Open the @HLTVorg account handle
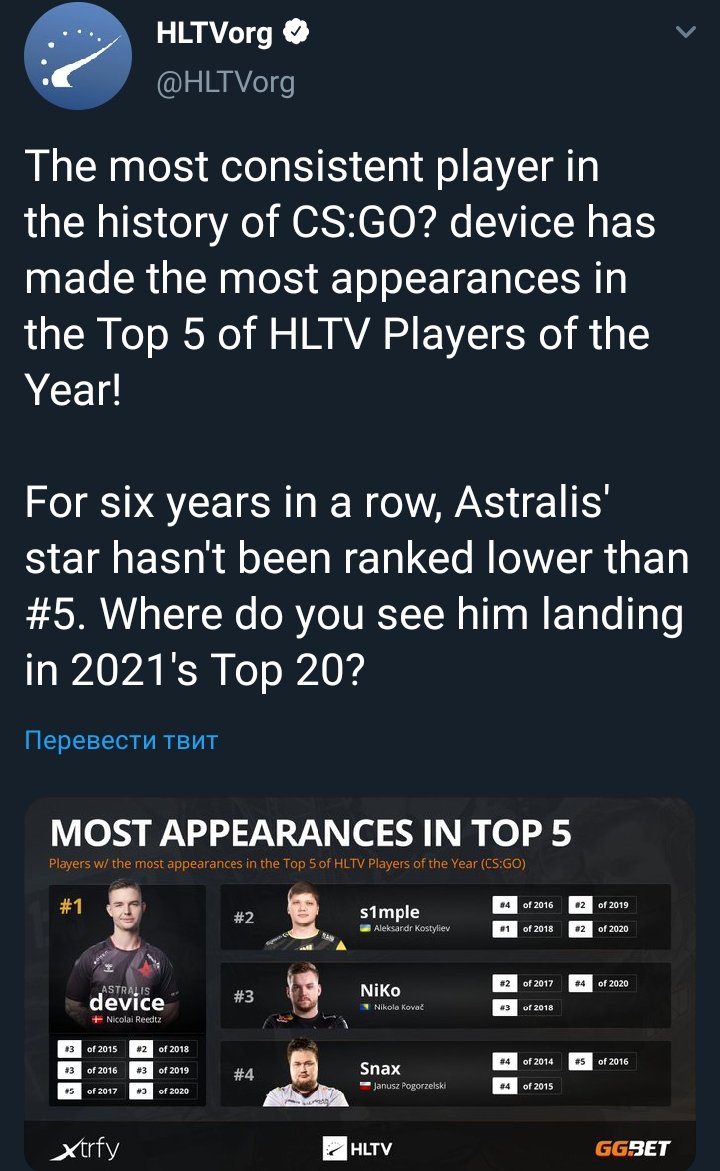The image size is (720, 1171). pyautogui.click(x=225, y=80)
